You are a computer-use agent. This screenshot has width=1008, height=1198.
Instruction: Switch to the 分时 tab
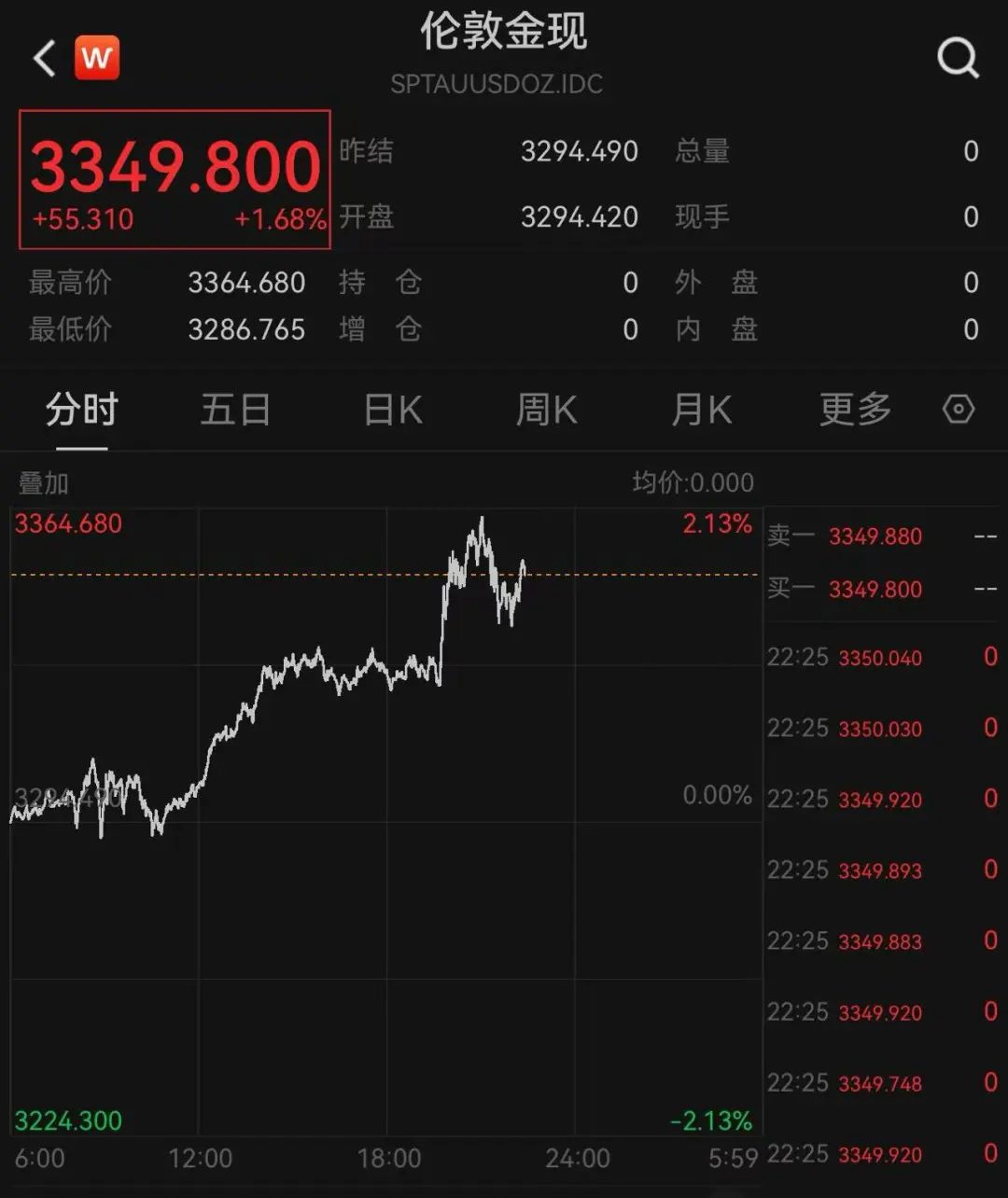point(81,410)
